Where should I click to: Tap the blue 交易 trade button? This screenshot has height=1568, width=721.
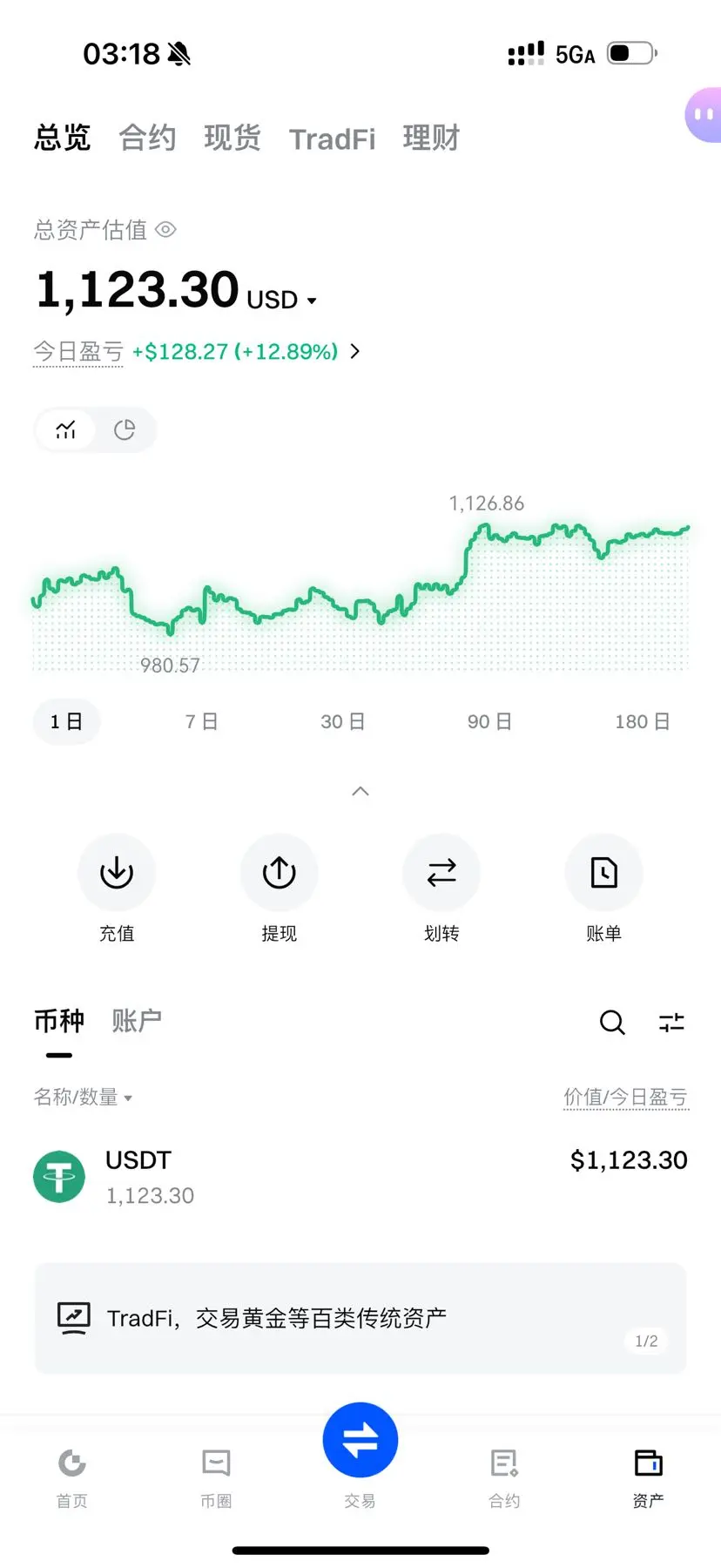point(360,1440)
